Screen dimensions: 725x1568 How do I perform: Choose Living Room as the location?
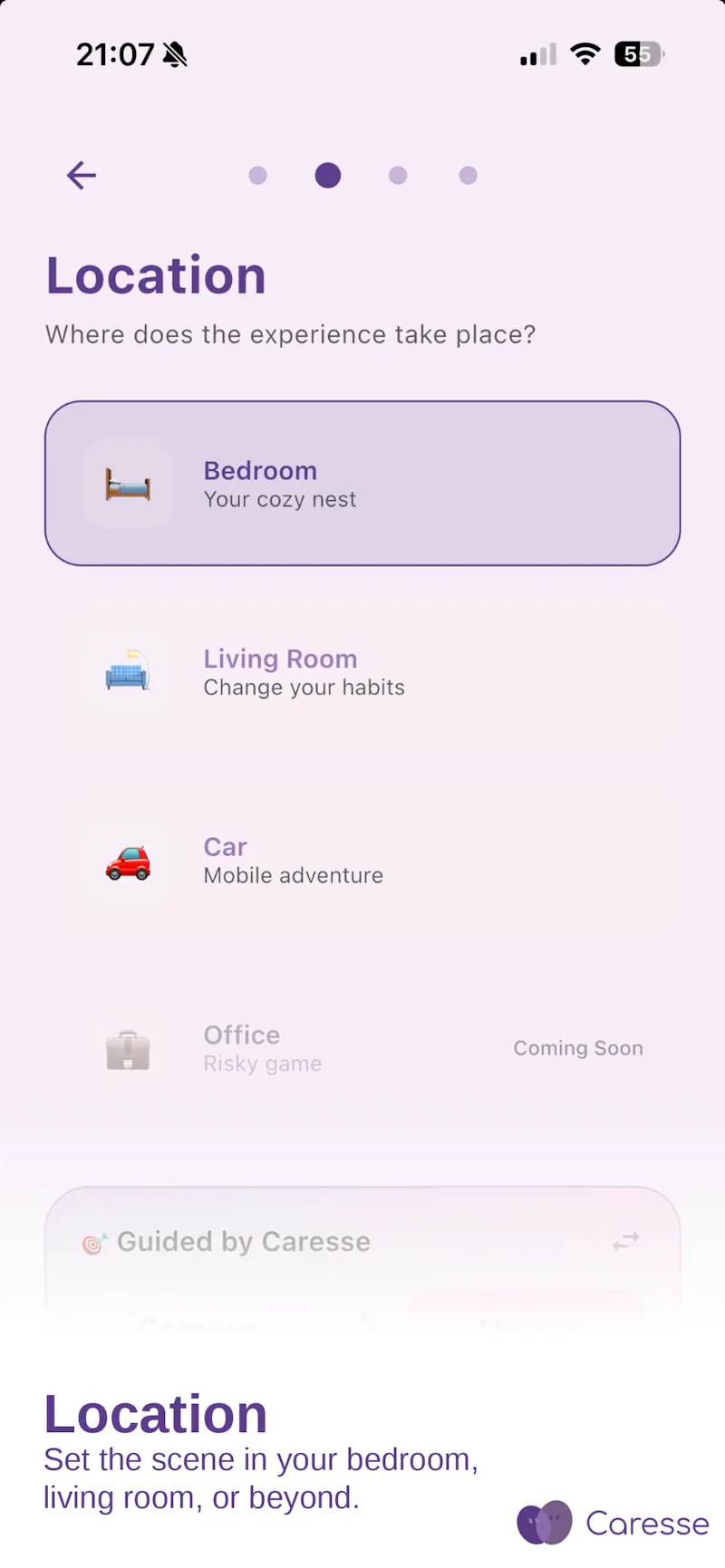click(x=362, y=672)
